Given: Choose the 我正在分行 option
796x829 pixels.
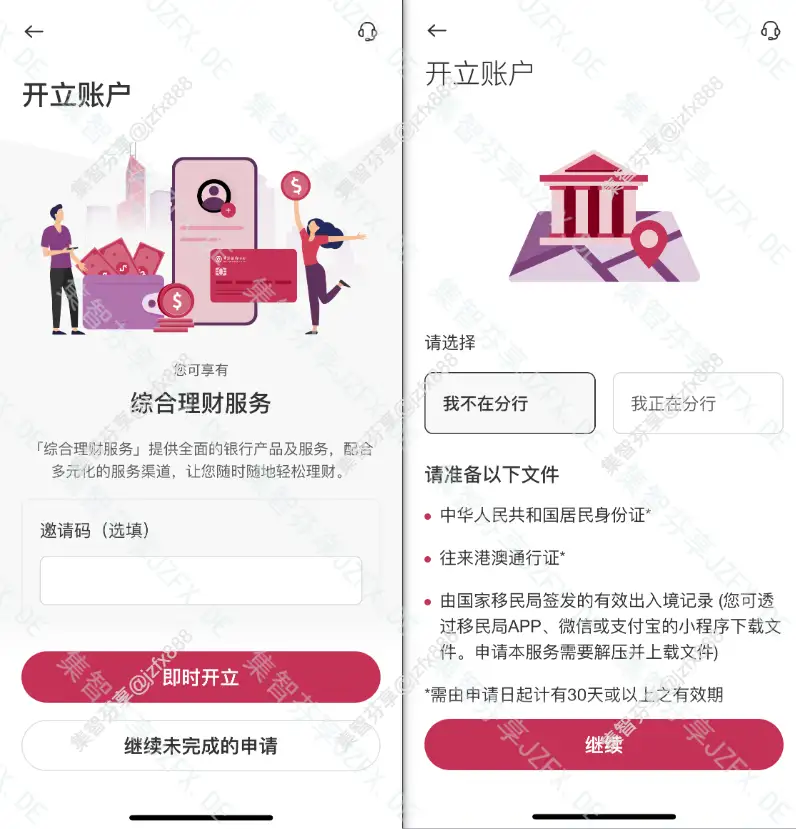Looking at the screenshot, I should click(697, 403).
